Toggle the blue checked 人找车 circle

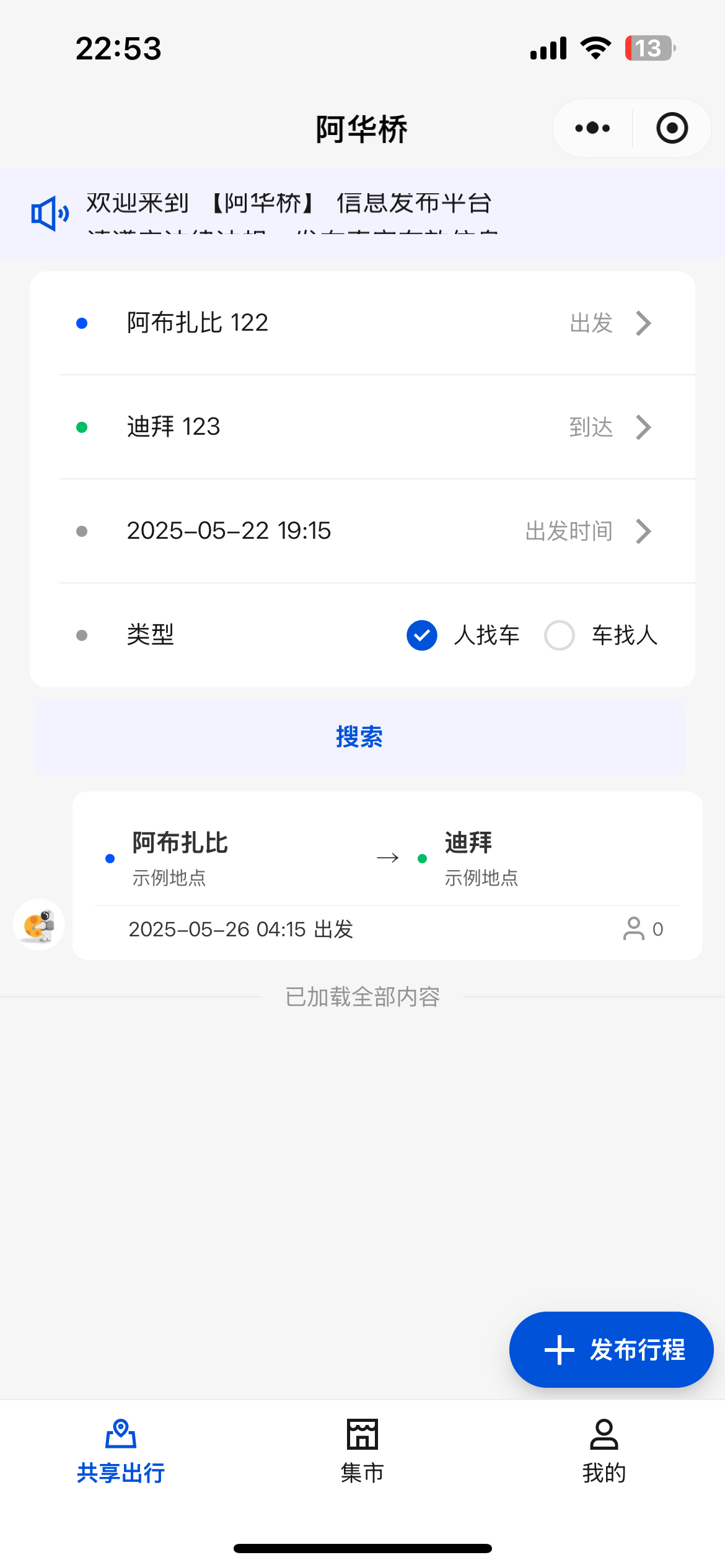421,635
